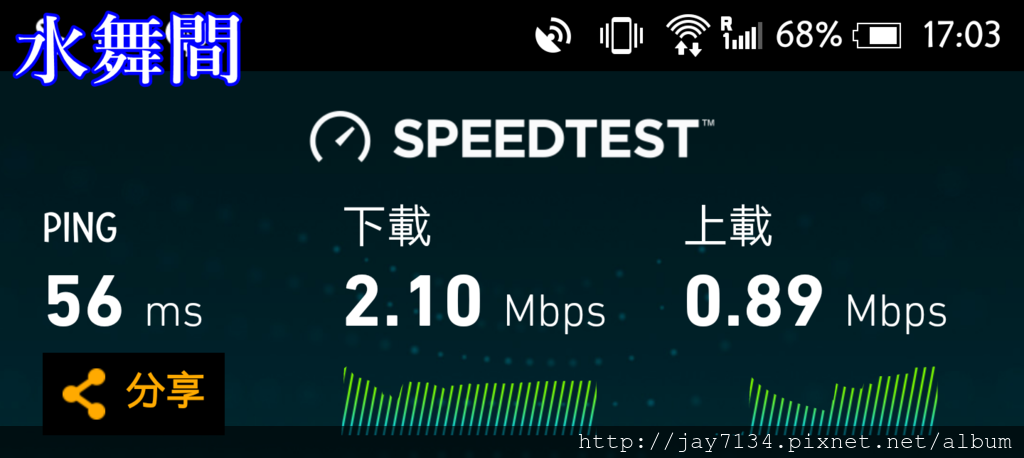
Task: Share the speed test result via 分享
Action: 133,393
